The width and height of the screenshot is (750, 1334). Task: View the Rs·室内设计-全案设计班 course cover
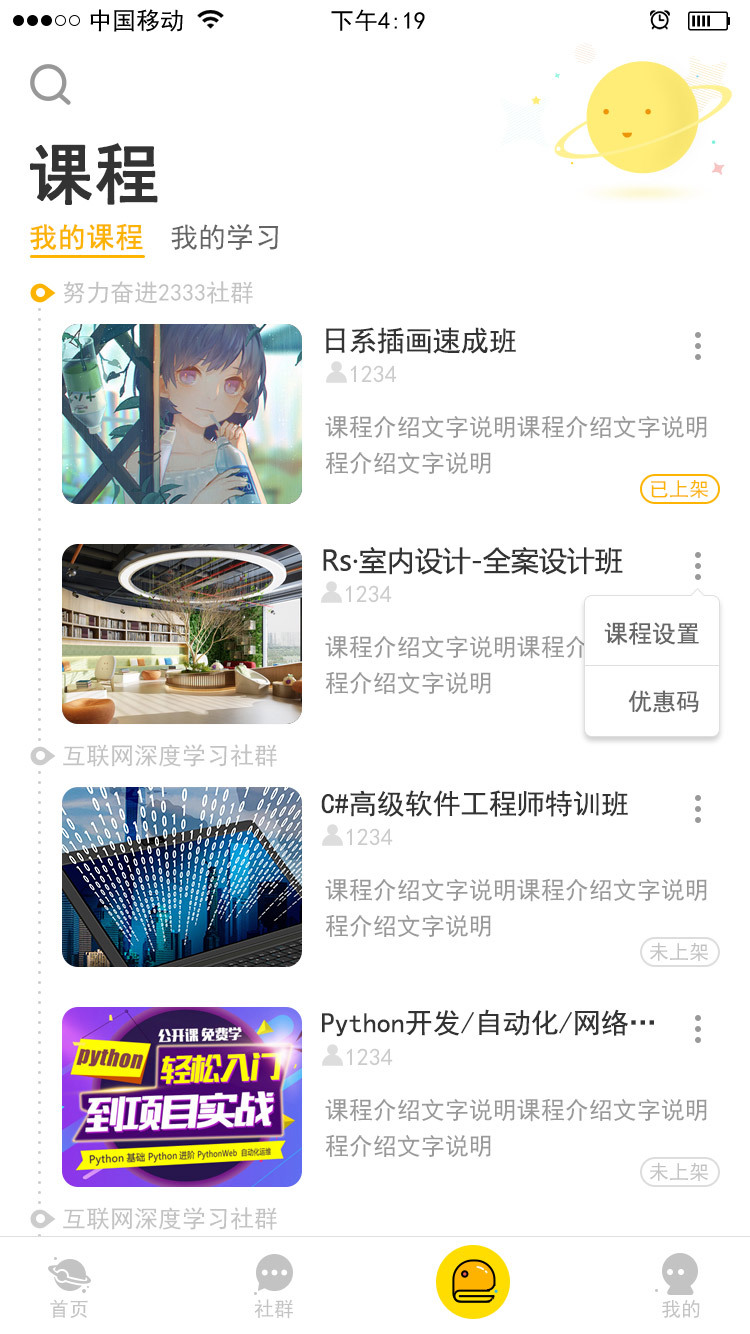click(x=182, y=634)
